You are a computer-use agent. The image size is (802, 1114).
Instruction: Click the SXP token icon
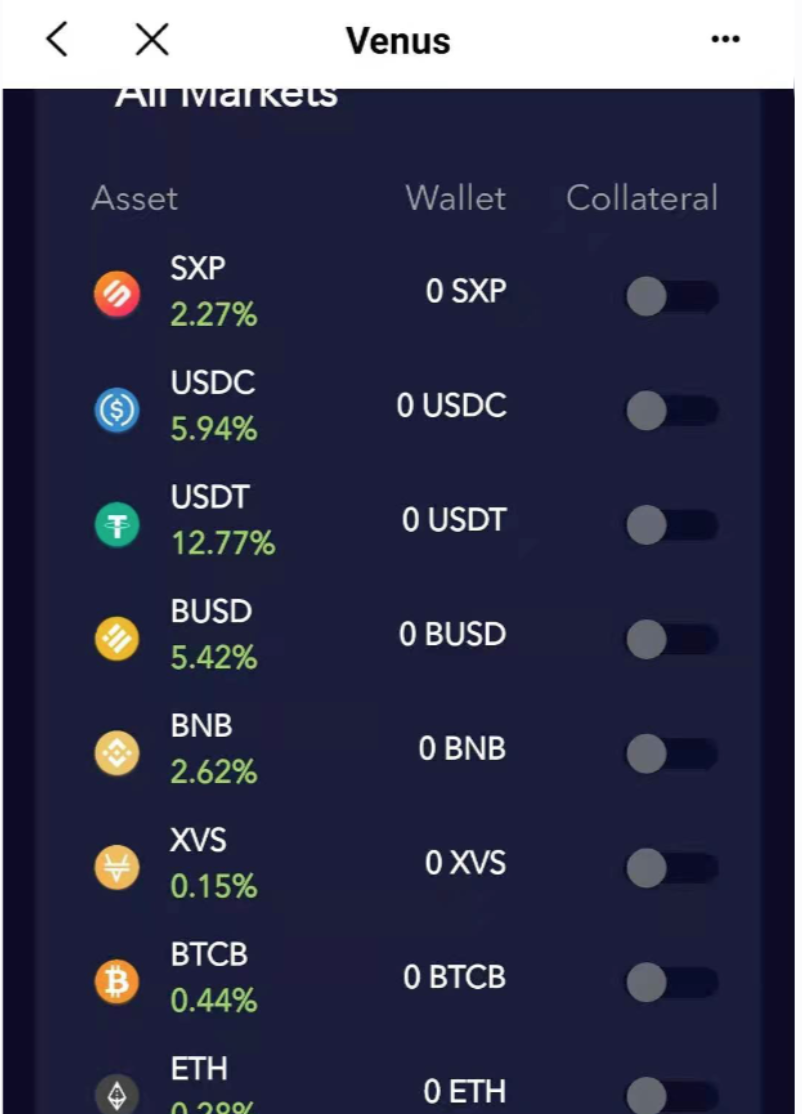click(x=116, y=294)
